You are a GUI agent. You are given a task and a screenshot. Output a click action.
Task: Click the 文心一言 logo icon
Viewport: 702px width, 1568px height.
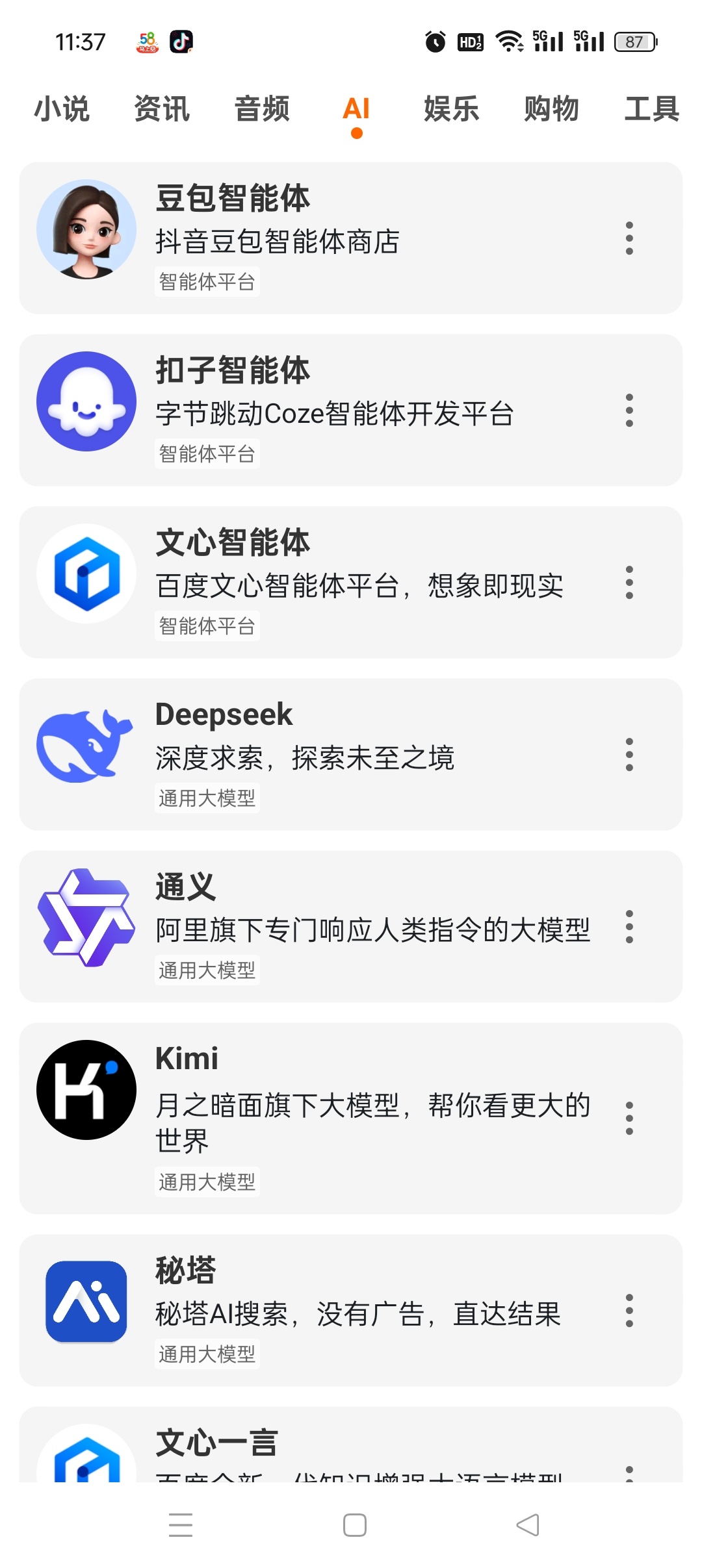[86, 1477]
